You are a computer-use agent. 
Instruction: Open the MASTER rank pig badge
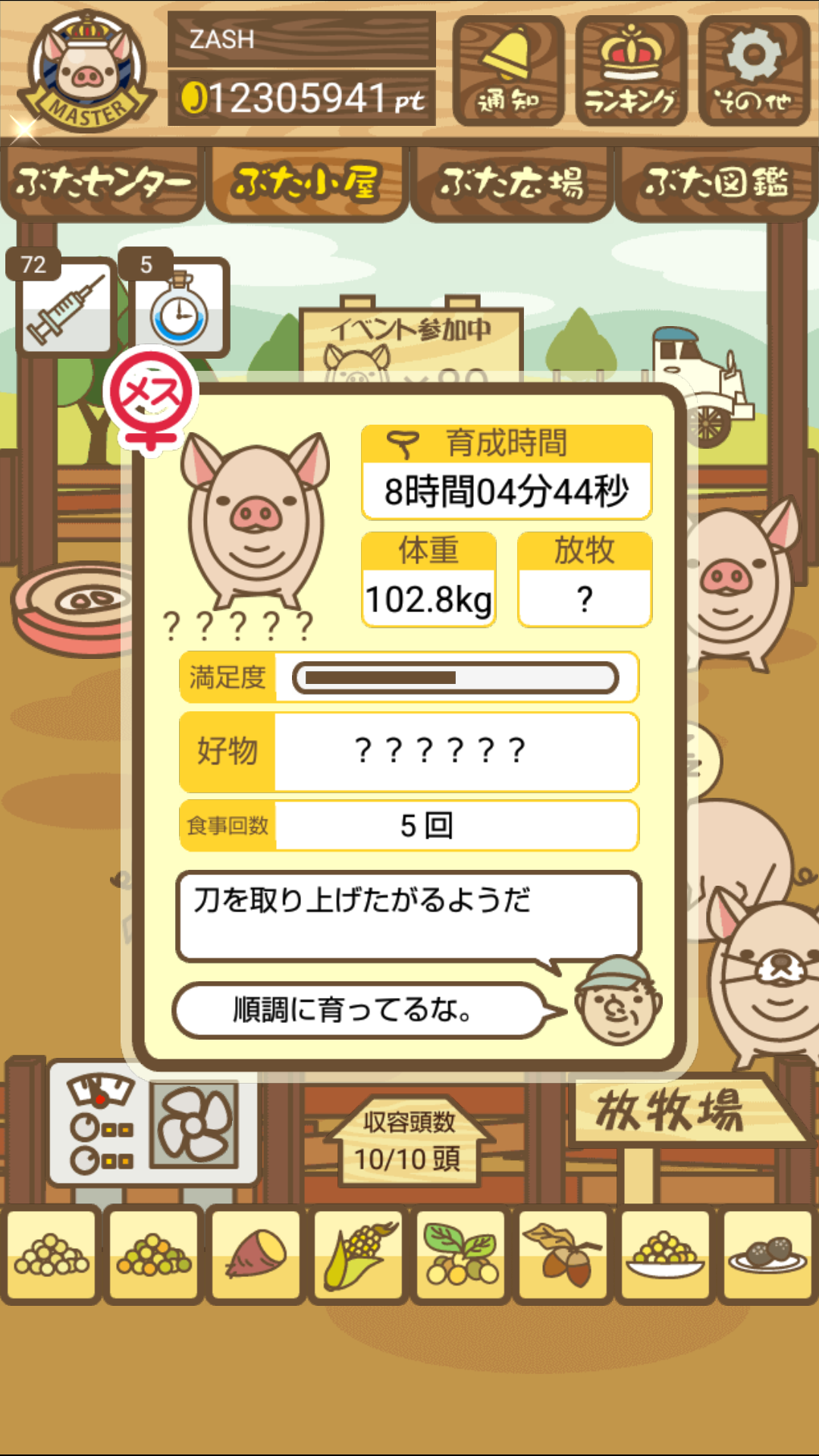[87, 72]
